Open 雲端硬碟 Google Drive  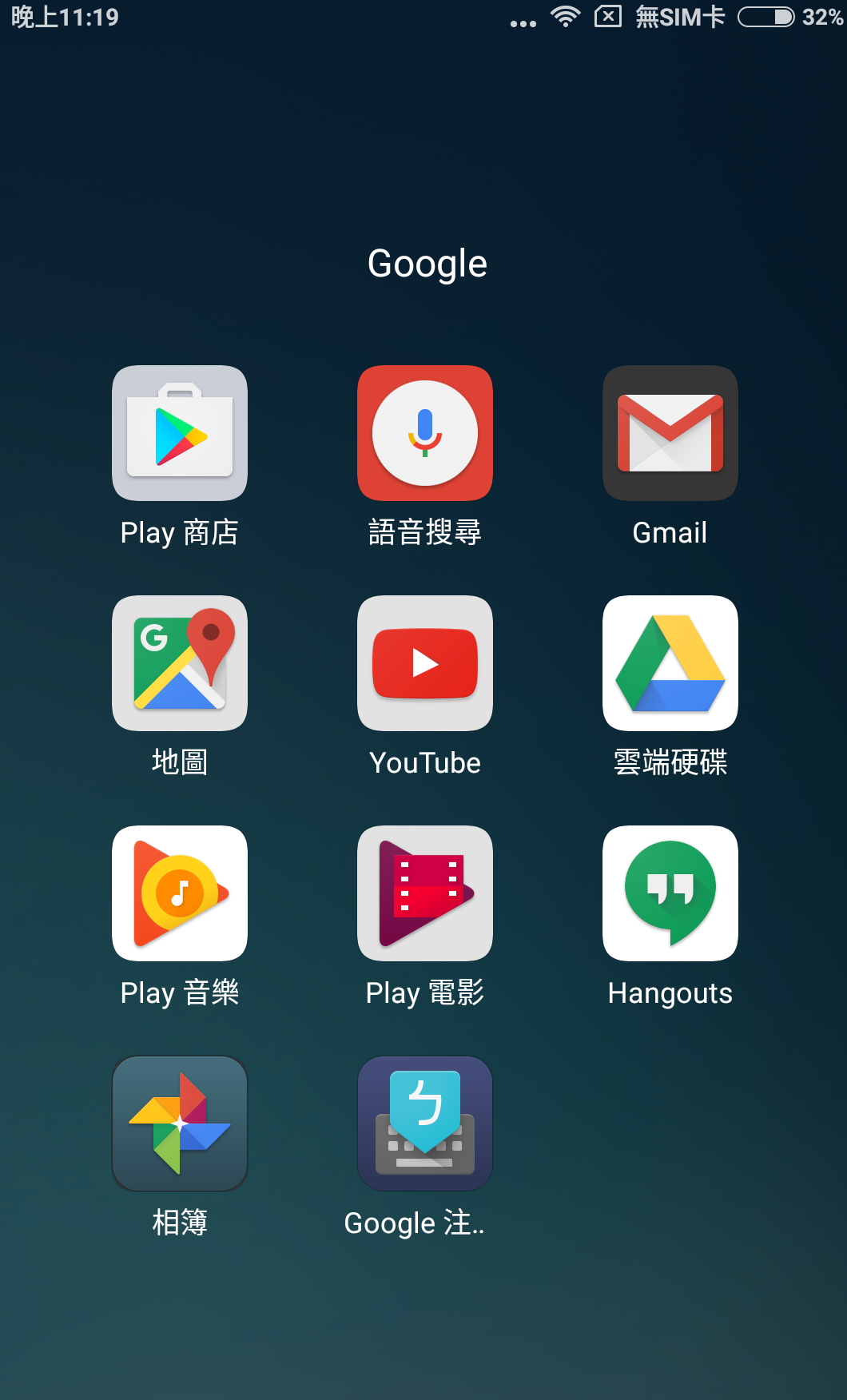pyautogui.click(x=670, y=663)
